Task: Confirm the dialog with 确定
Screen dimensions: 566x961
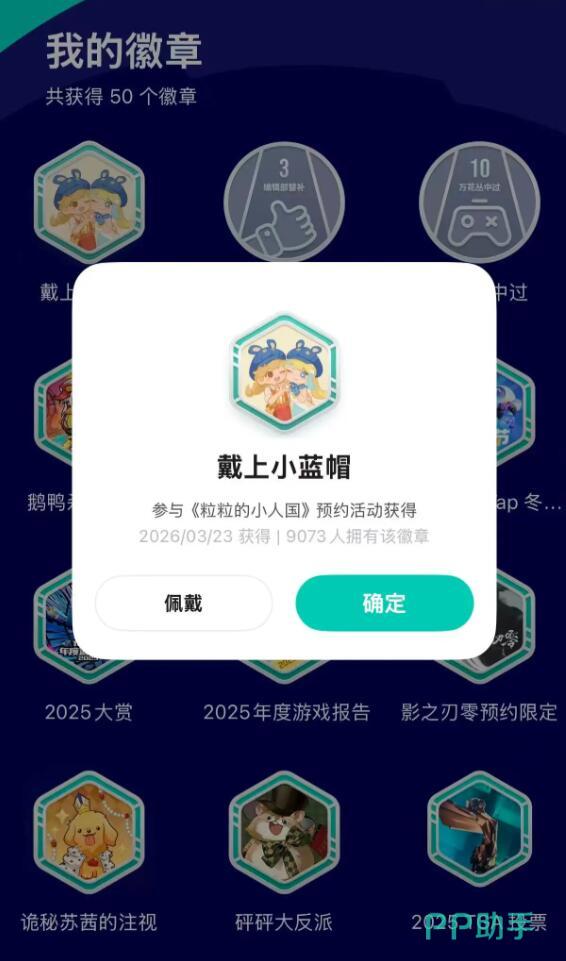Action: point(385,603)
